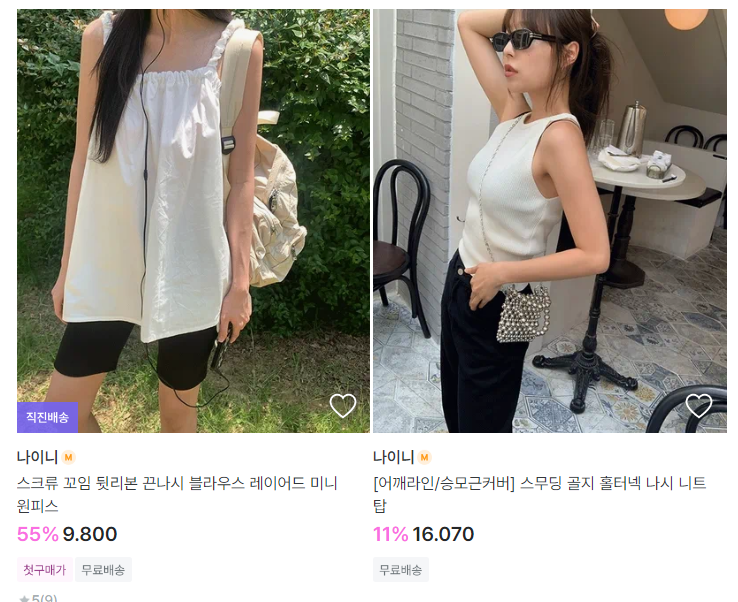The image size is (738, 602).
Task: Like the 9.800 blouse mini dress item
Action: tap(343, 406)
